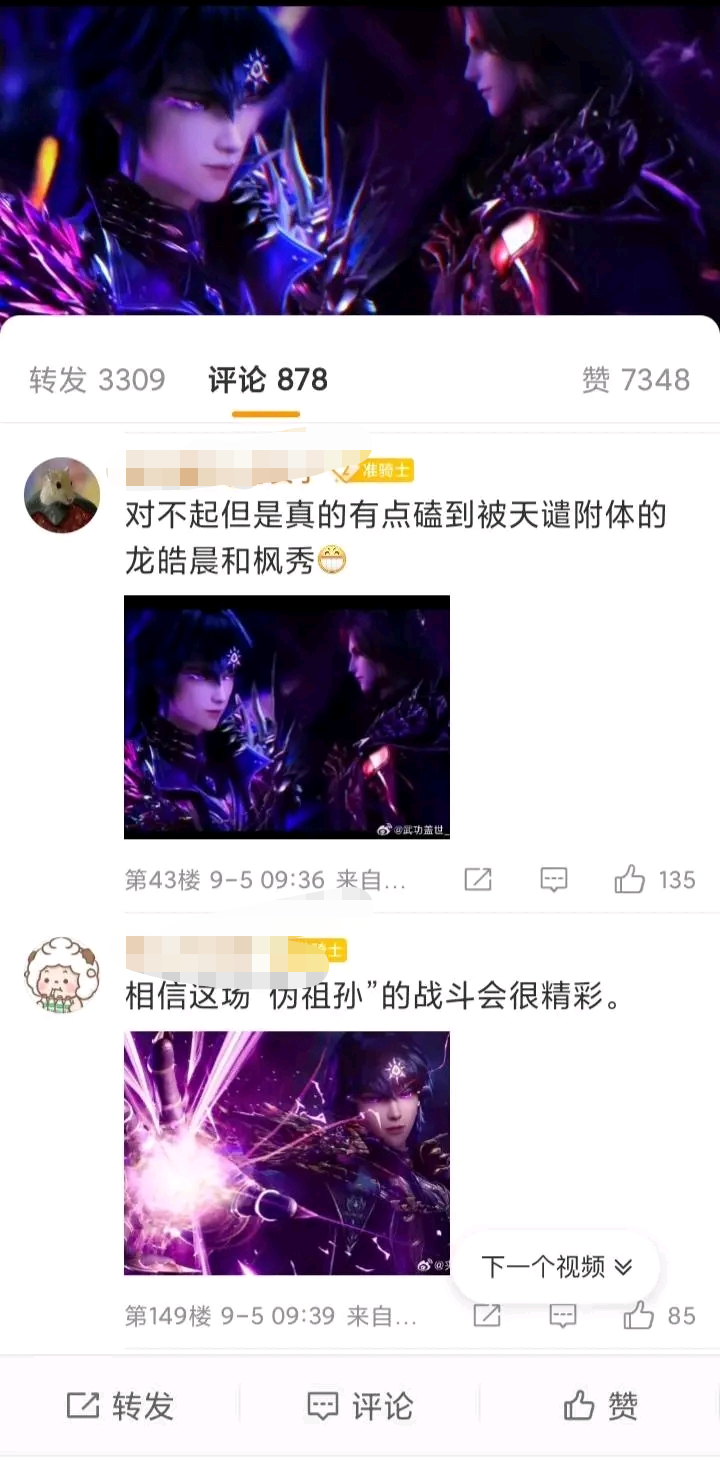Reply to the 第43楼 comment
720x1472 pixels.
point(553,880)
